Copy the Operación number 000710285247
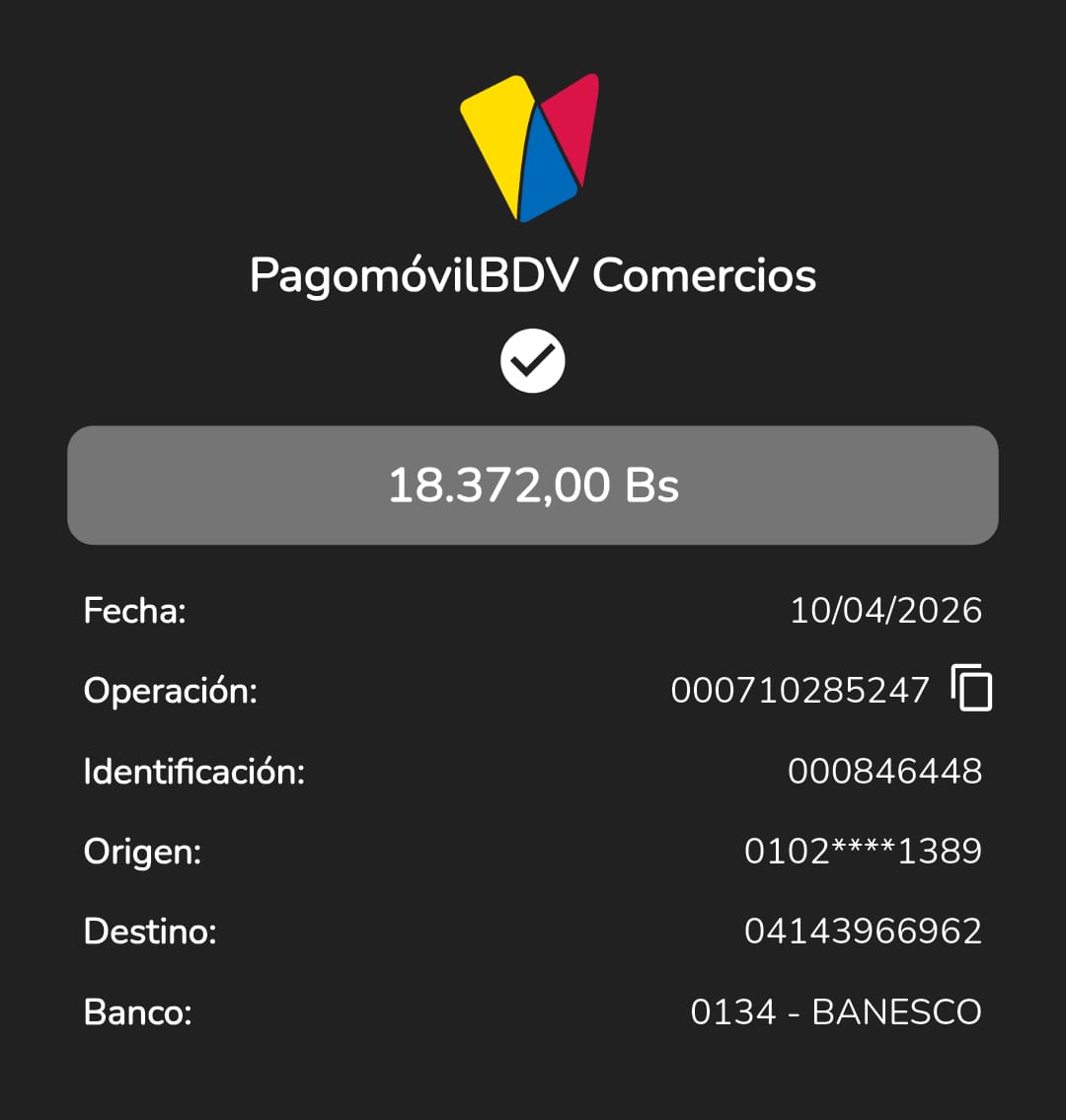Screen dimensions: 1066x1120 click(x=971, y=689)
